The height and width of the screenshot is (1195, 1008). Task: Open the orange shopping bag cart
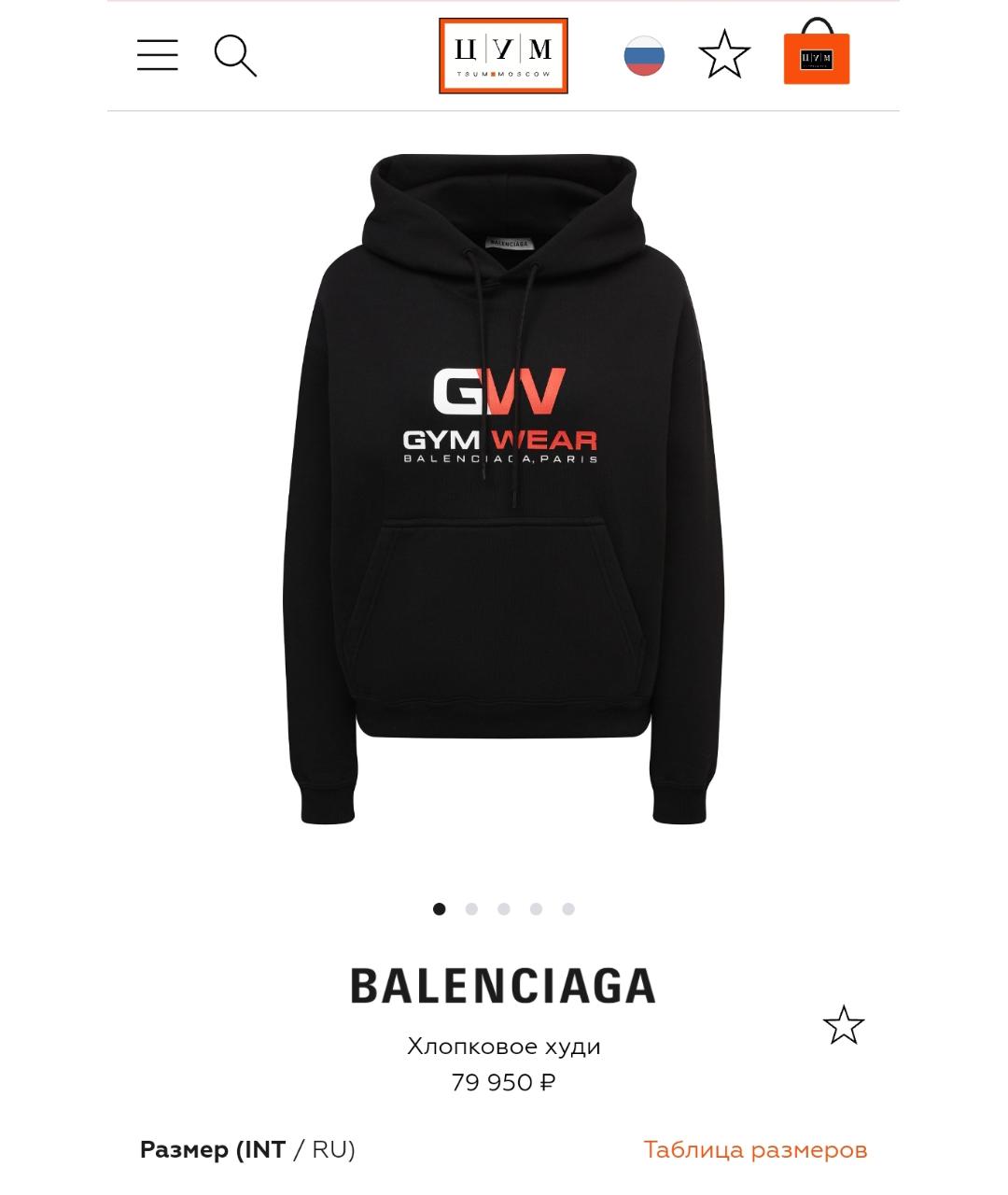click(817, 55)
